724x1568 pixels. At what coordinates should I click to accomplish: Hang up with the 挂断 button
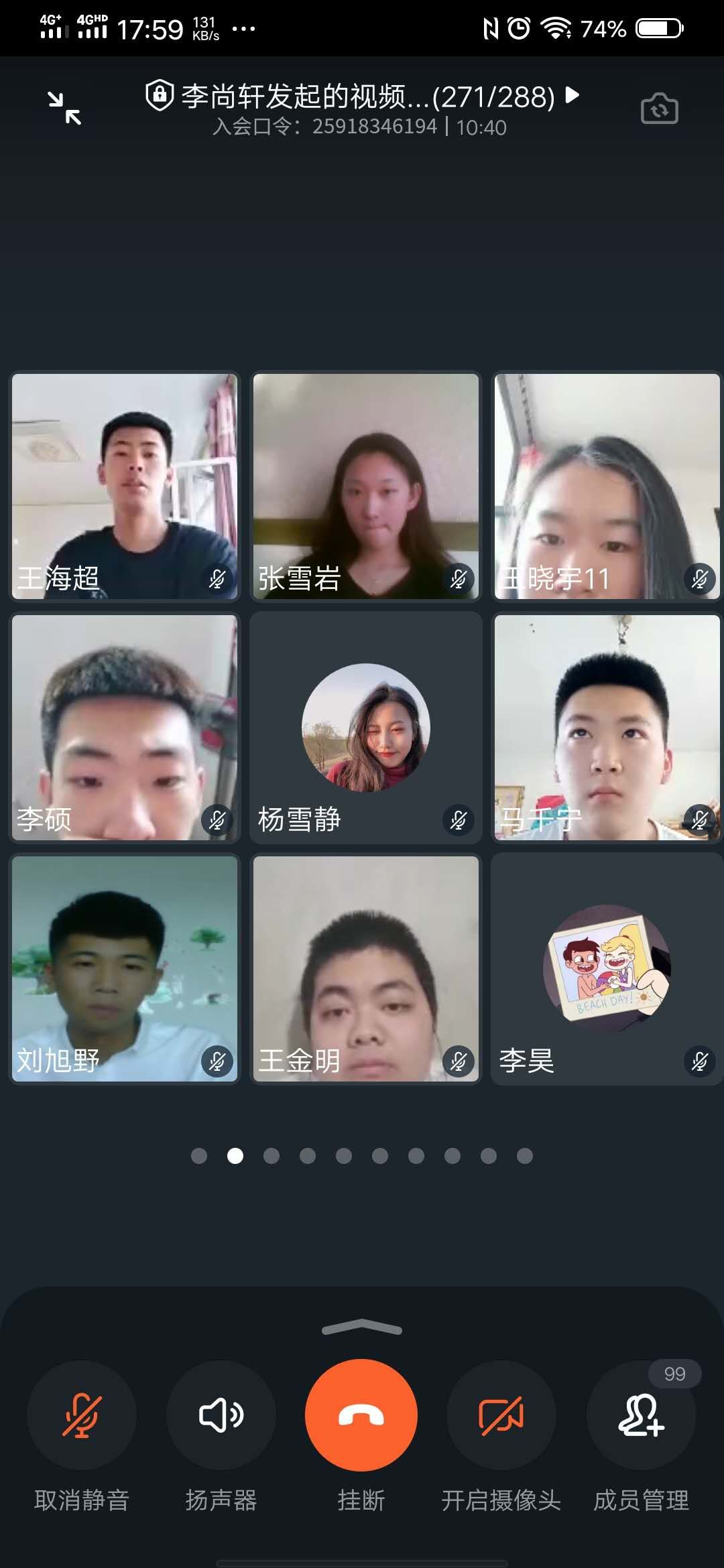pos(361,1415)
